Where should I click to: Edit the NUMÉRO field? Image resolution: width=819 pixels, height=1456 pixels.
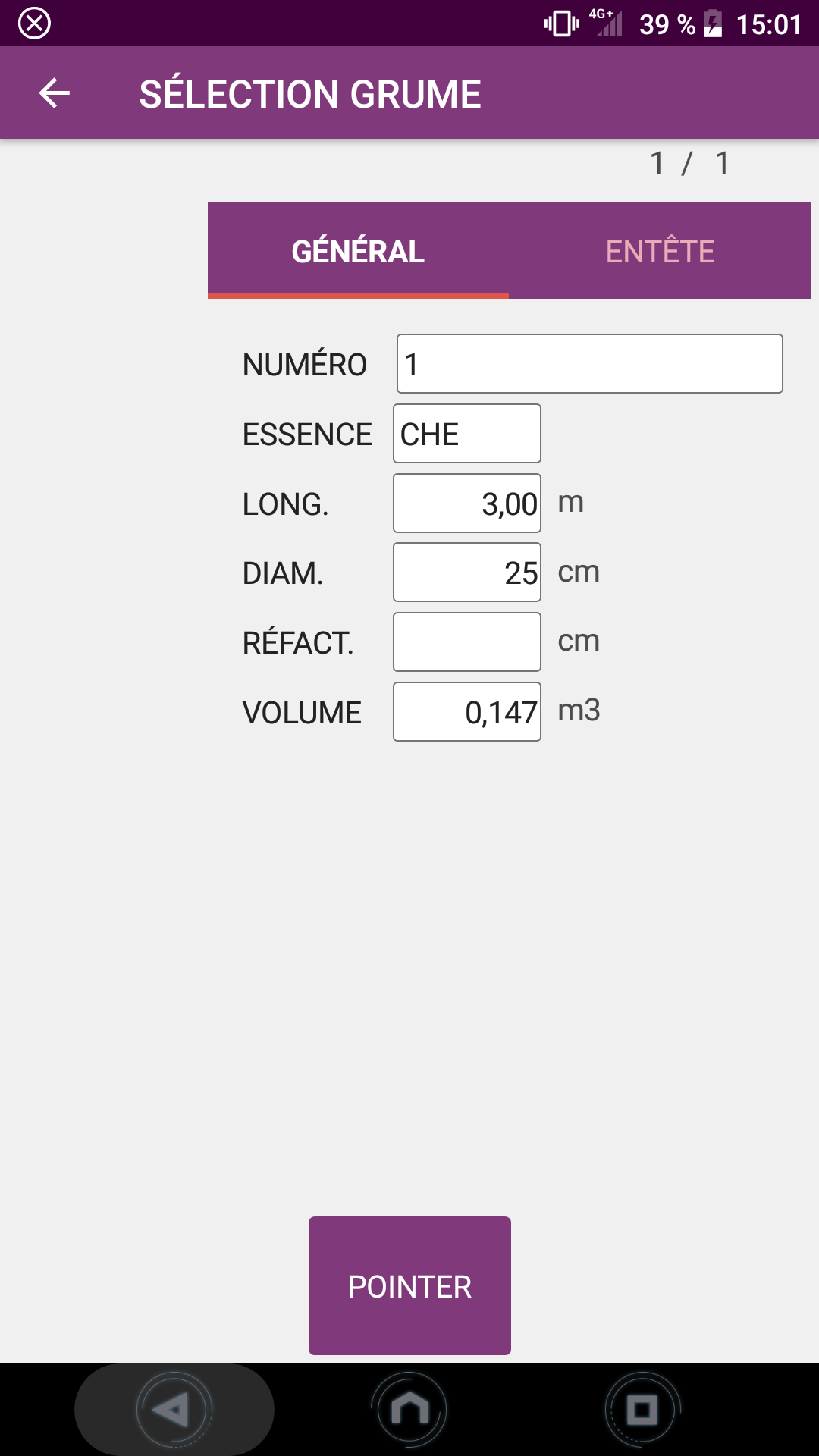point(589,364)
